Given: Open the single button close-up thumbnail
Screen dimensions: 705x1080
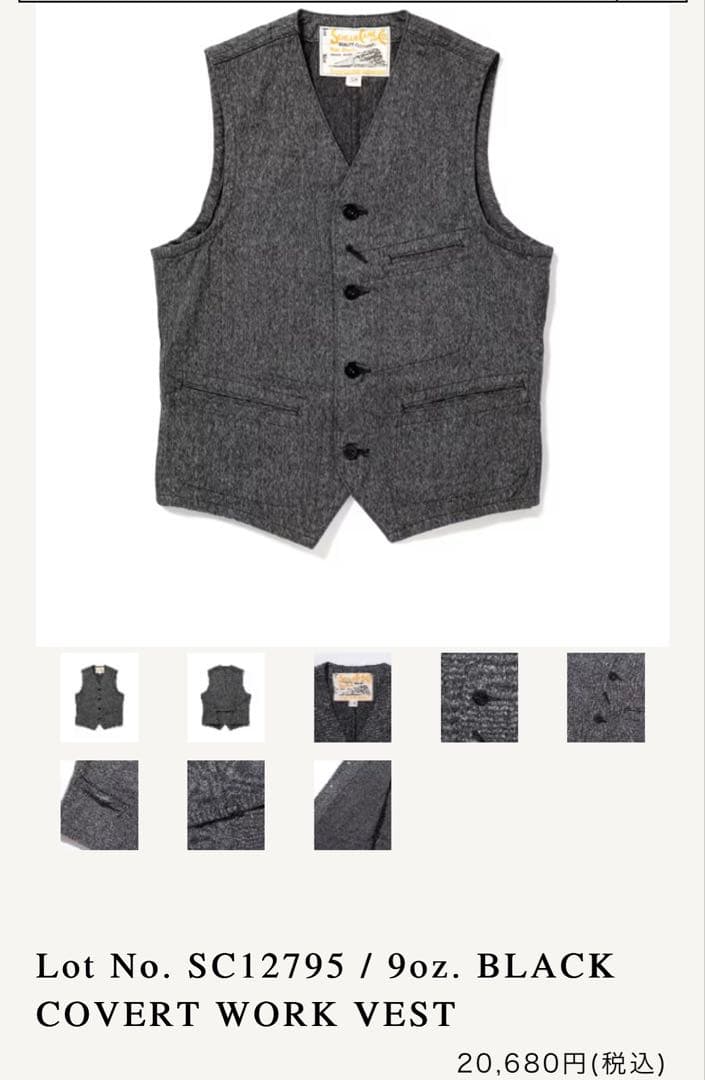Looking at the screenshot, I should coord(479,697).
